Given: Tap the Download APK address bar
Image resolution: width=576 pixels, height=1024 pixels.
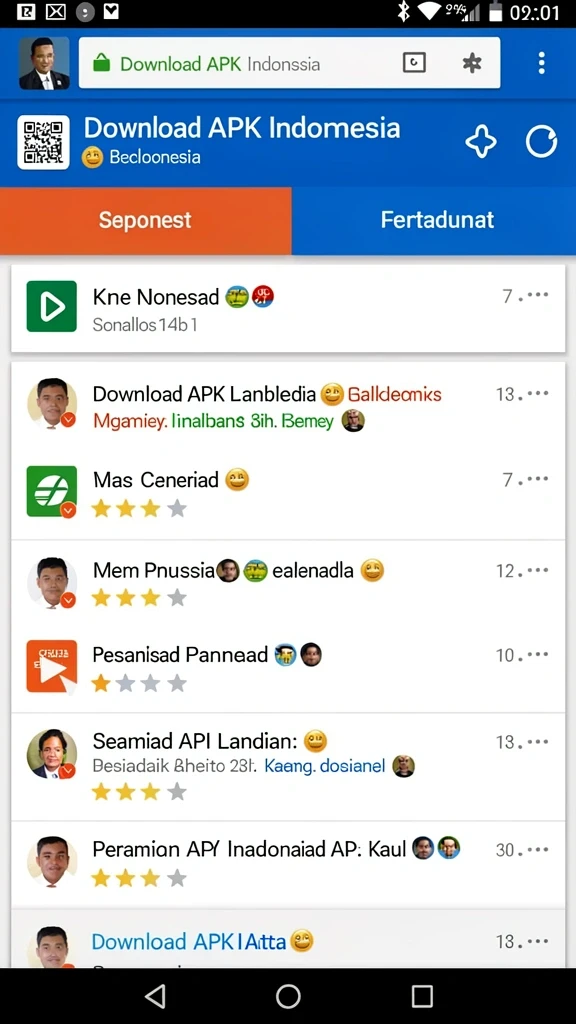Looking at the screenshot, I should 289,63.
